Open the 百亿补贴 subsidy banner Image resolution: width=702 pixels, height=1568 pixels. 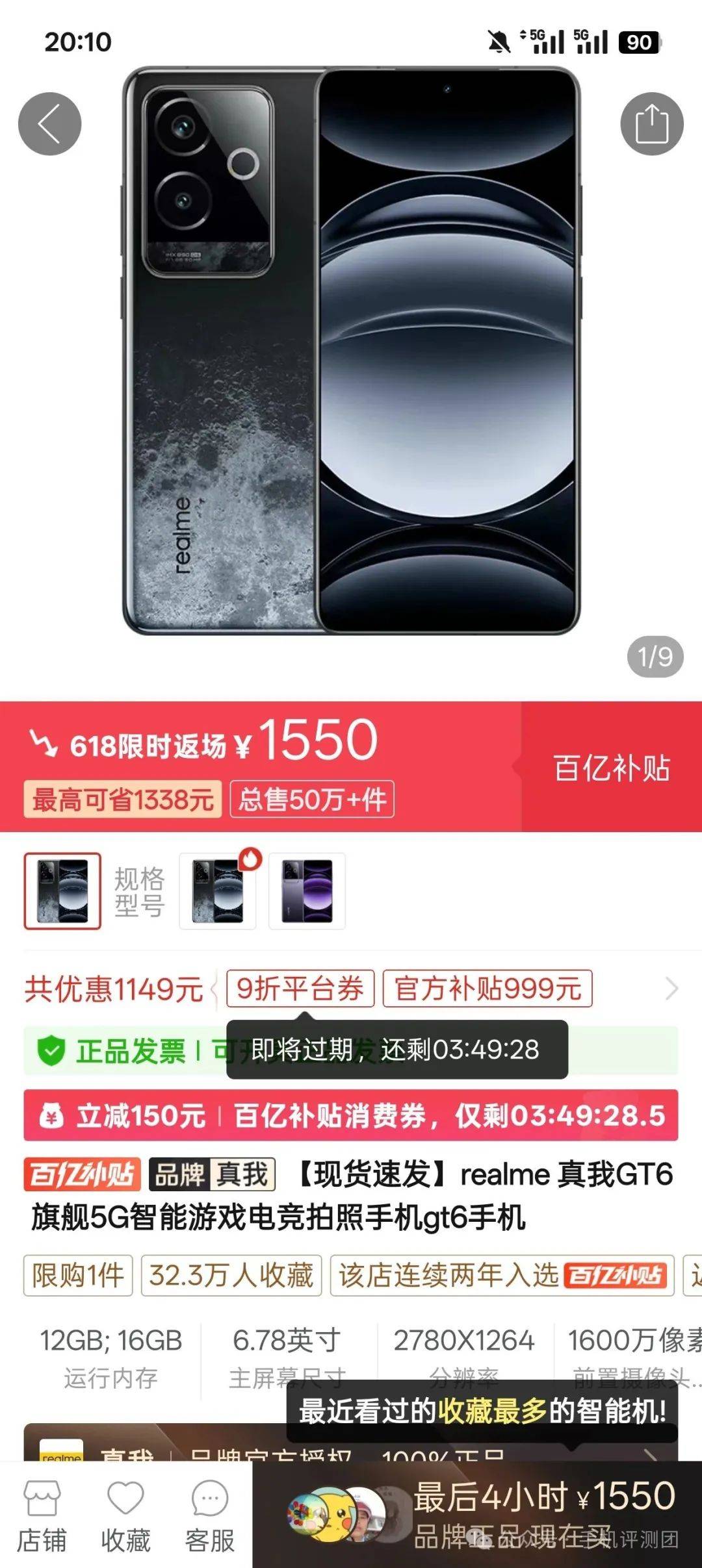click(x=611, y=767)
